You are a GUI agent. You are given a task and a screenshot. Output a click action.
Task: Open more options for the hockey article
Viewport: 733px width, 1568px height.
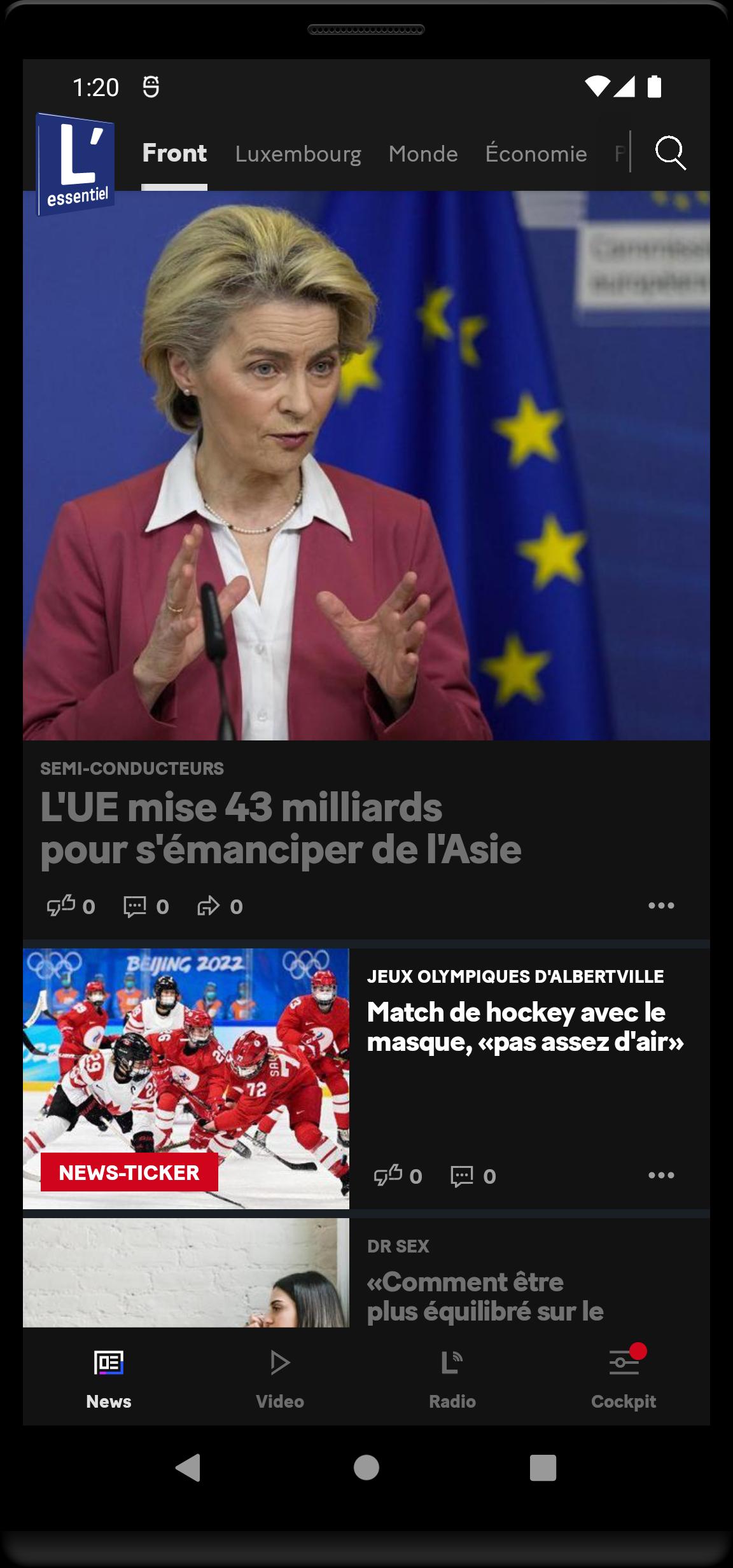tap(661, 1175)
